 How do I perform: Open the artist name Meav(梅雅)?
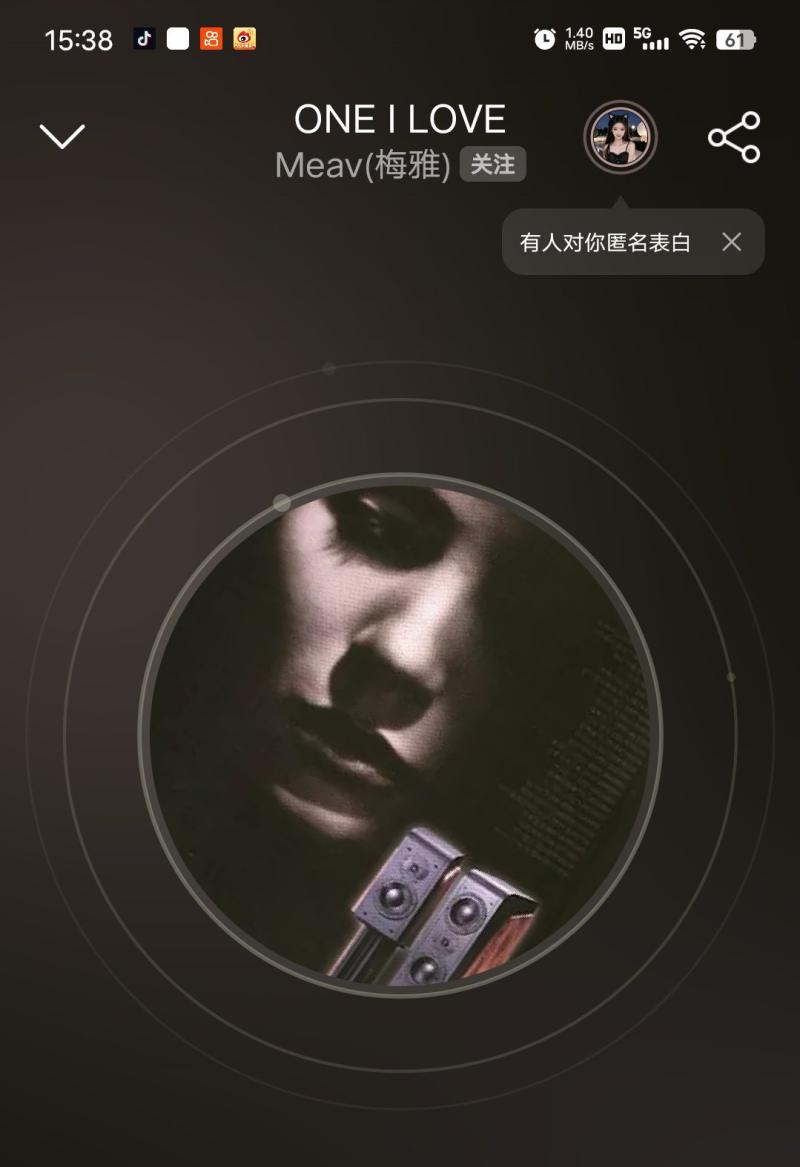coord(364,165)
